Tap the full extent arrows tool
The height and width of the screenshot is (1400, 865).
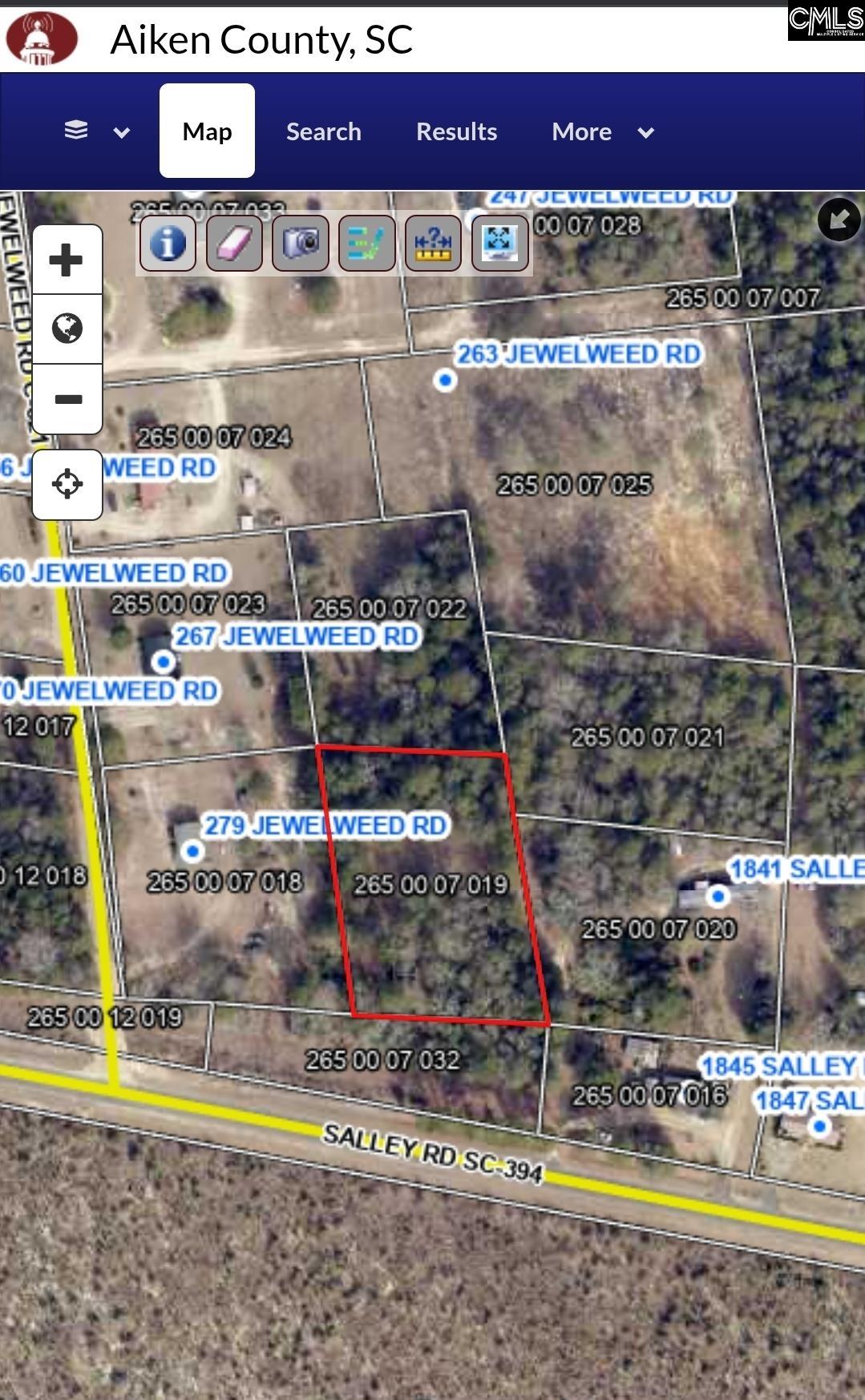point(499,243)
